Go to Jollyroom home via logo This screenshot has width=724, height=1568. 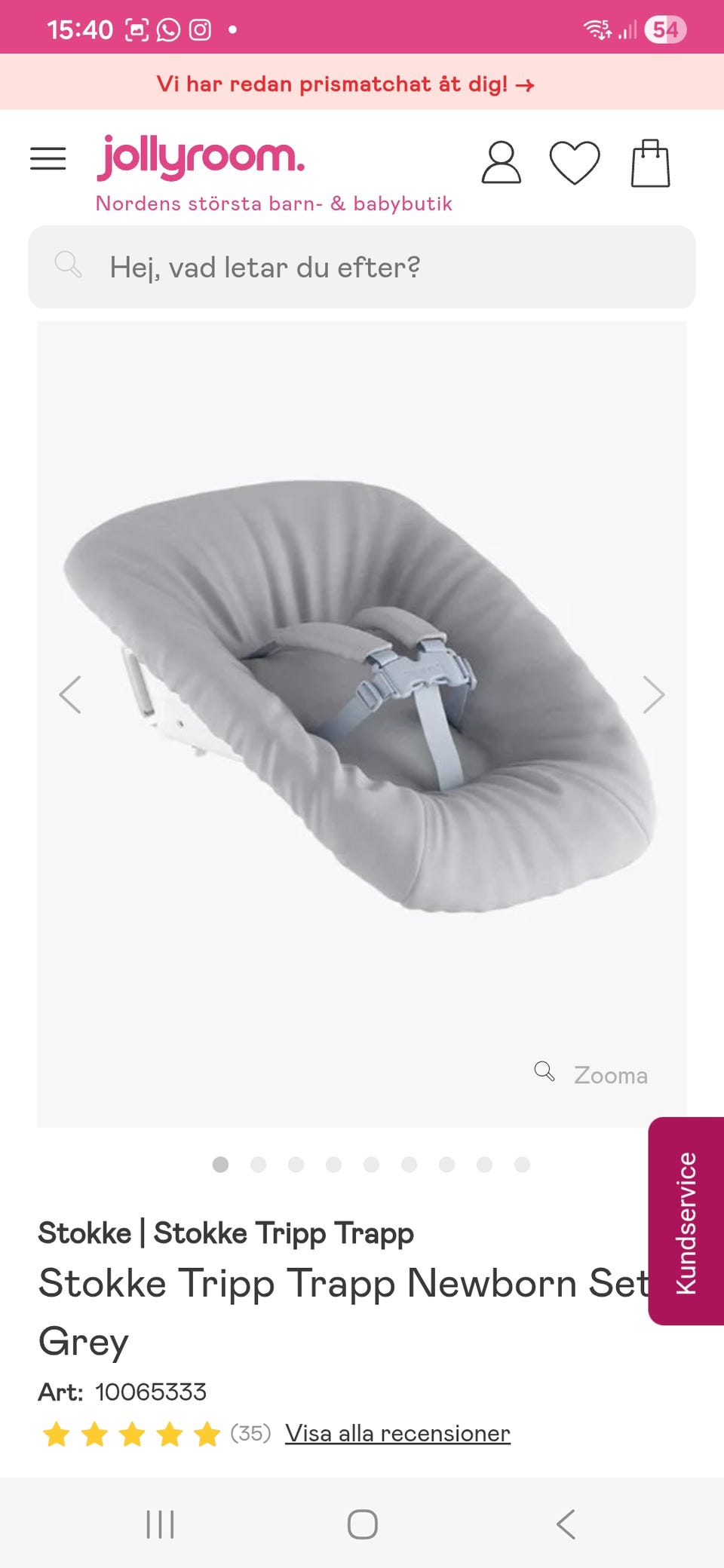(201, 158)
